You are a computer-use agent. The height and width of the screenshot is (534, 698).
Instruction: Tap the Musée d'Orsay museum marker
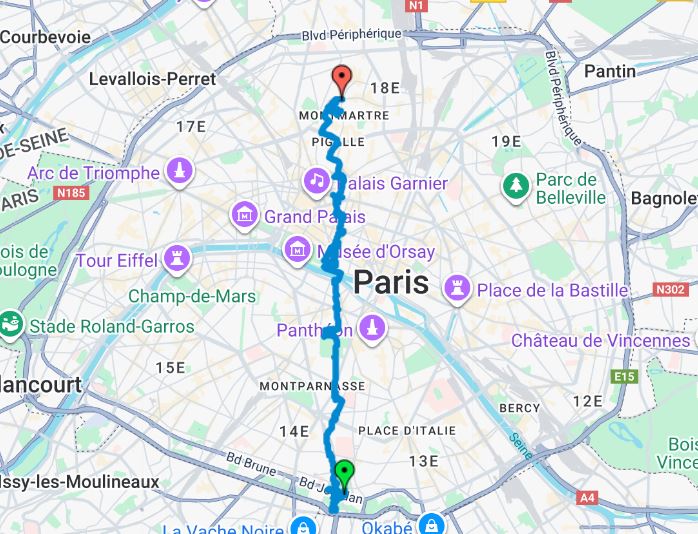point(298,248)
